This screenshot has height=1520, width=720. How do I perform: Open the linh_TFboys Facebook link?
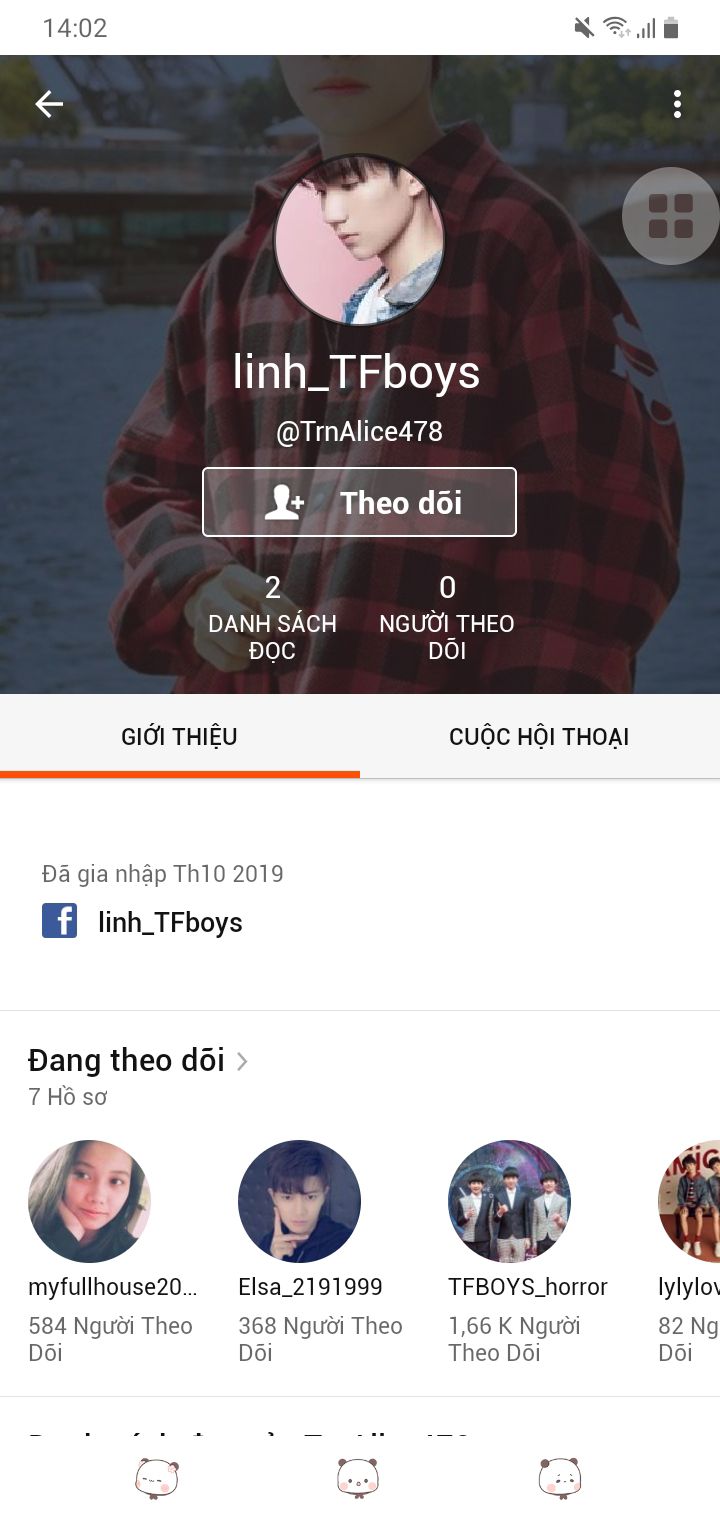coord(169,922)
